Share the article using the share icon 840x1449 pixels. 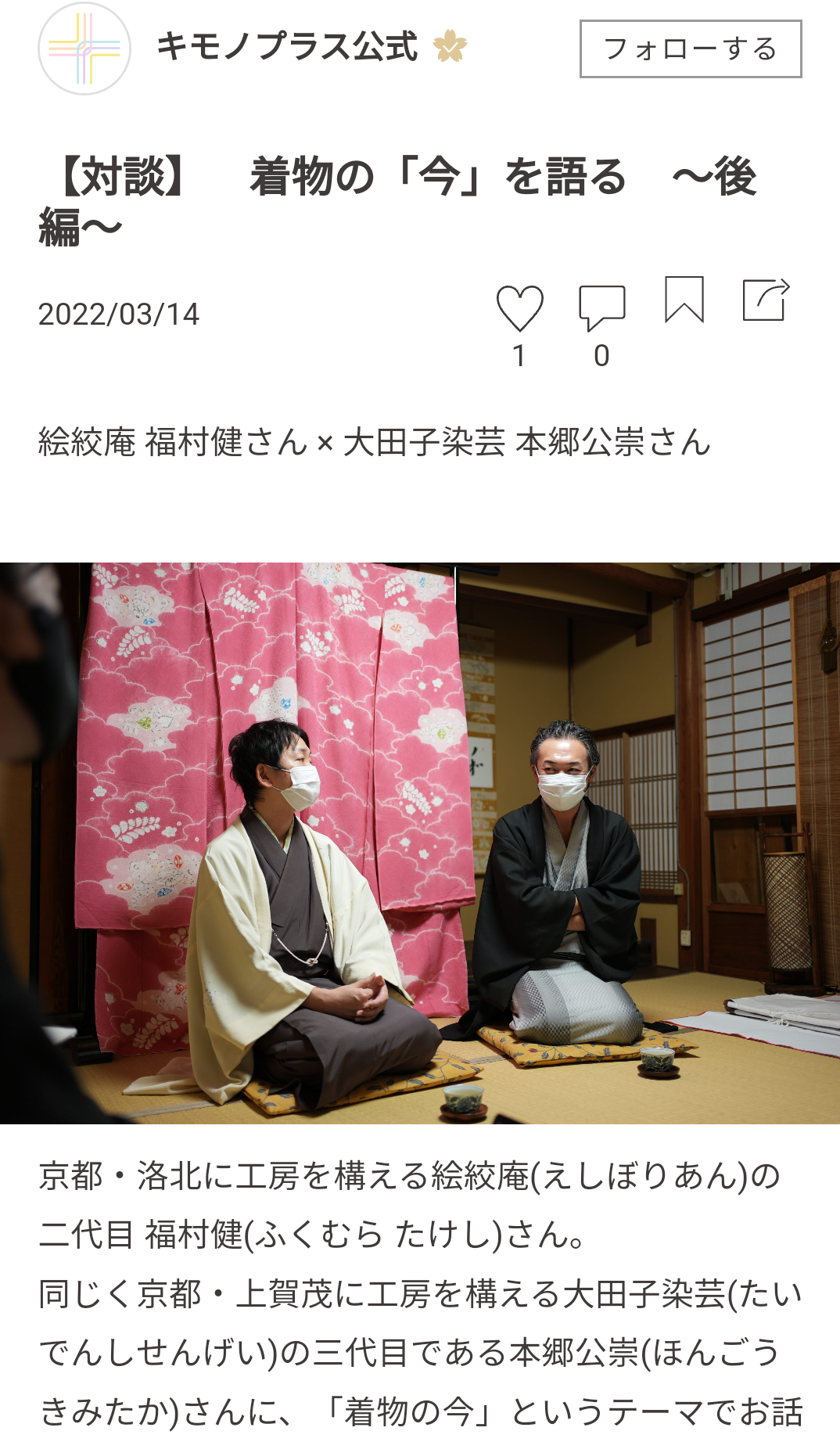point(766,300)
